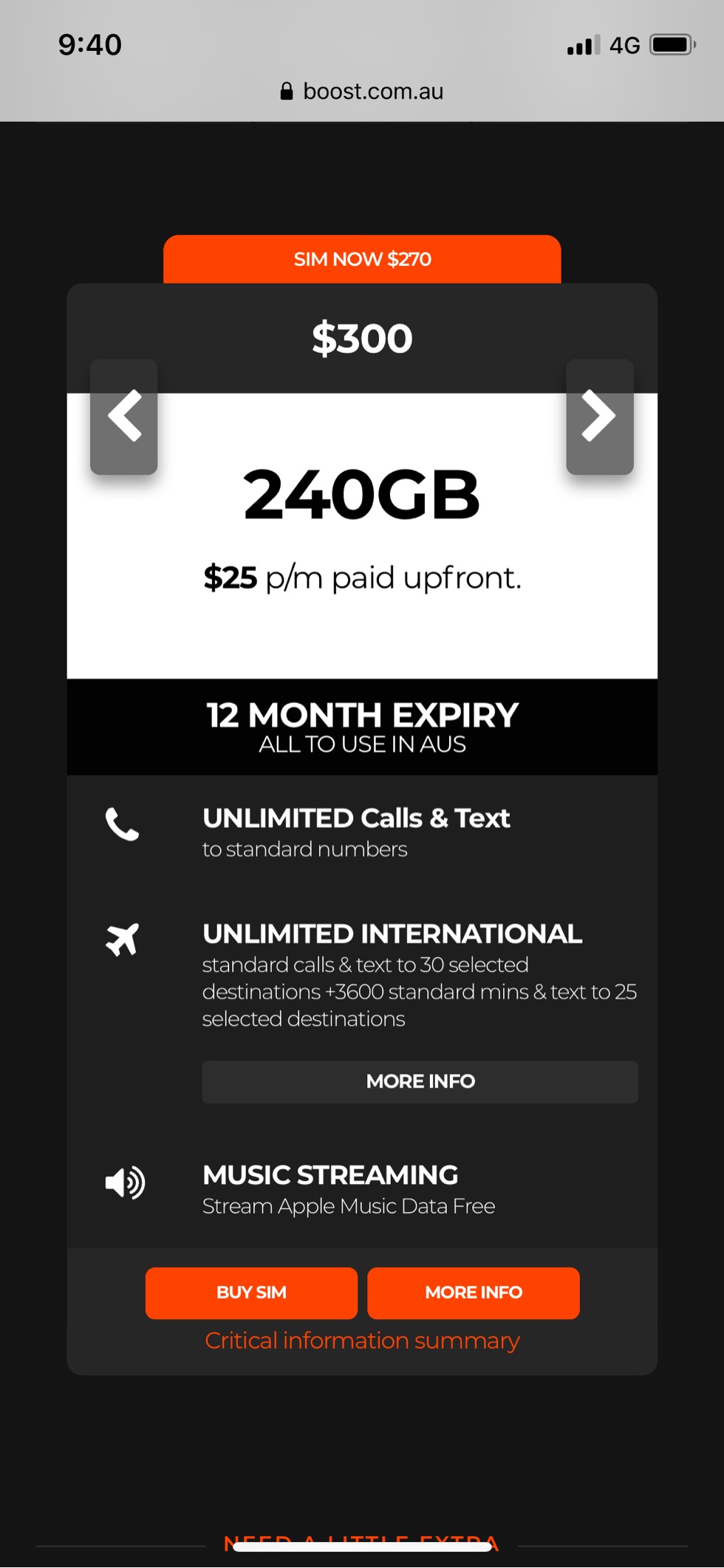This screenshot has height=1568, width=724.
Task: Open the orange MORE INFO button
Action: [x=473, y=1293]
